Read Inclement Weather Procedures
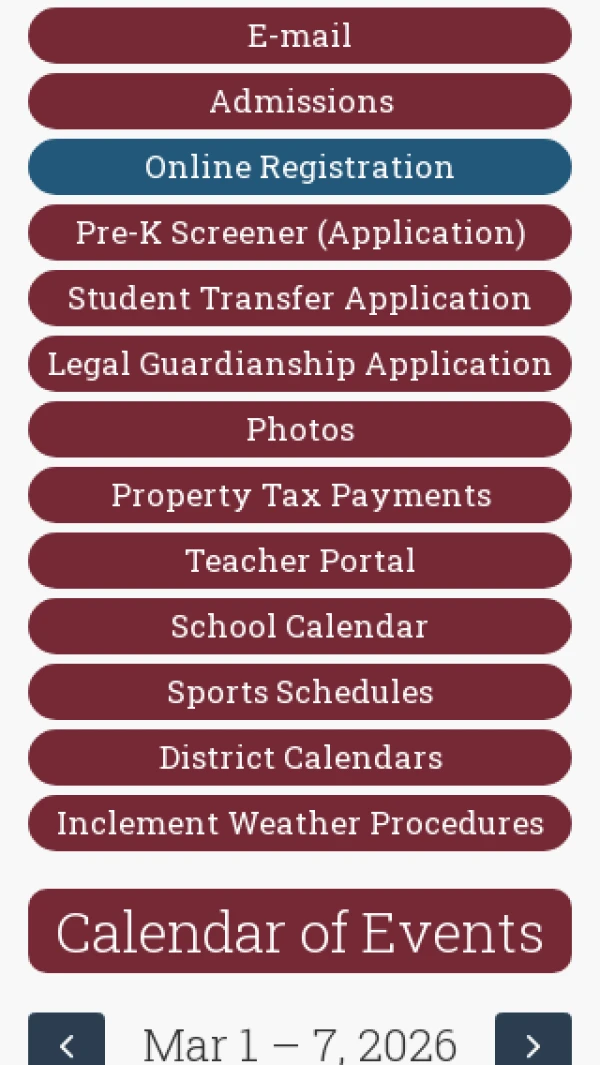600x1065 pixels. click(x=300, y=823)
